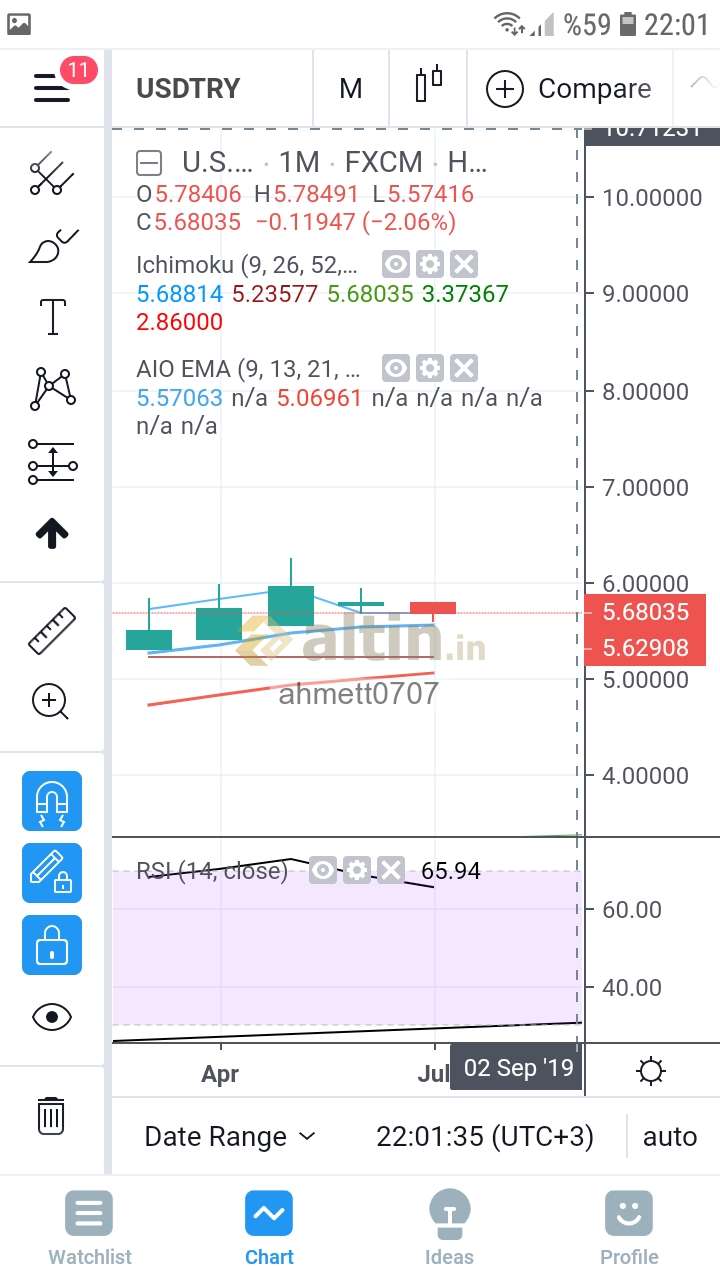Image resolution: width=720 pixels, height=1280 pixels.
Task: Tap Compare to add a symbol
Action: click(568, 89)
